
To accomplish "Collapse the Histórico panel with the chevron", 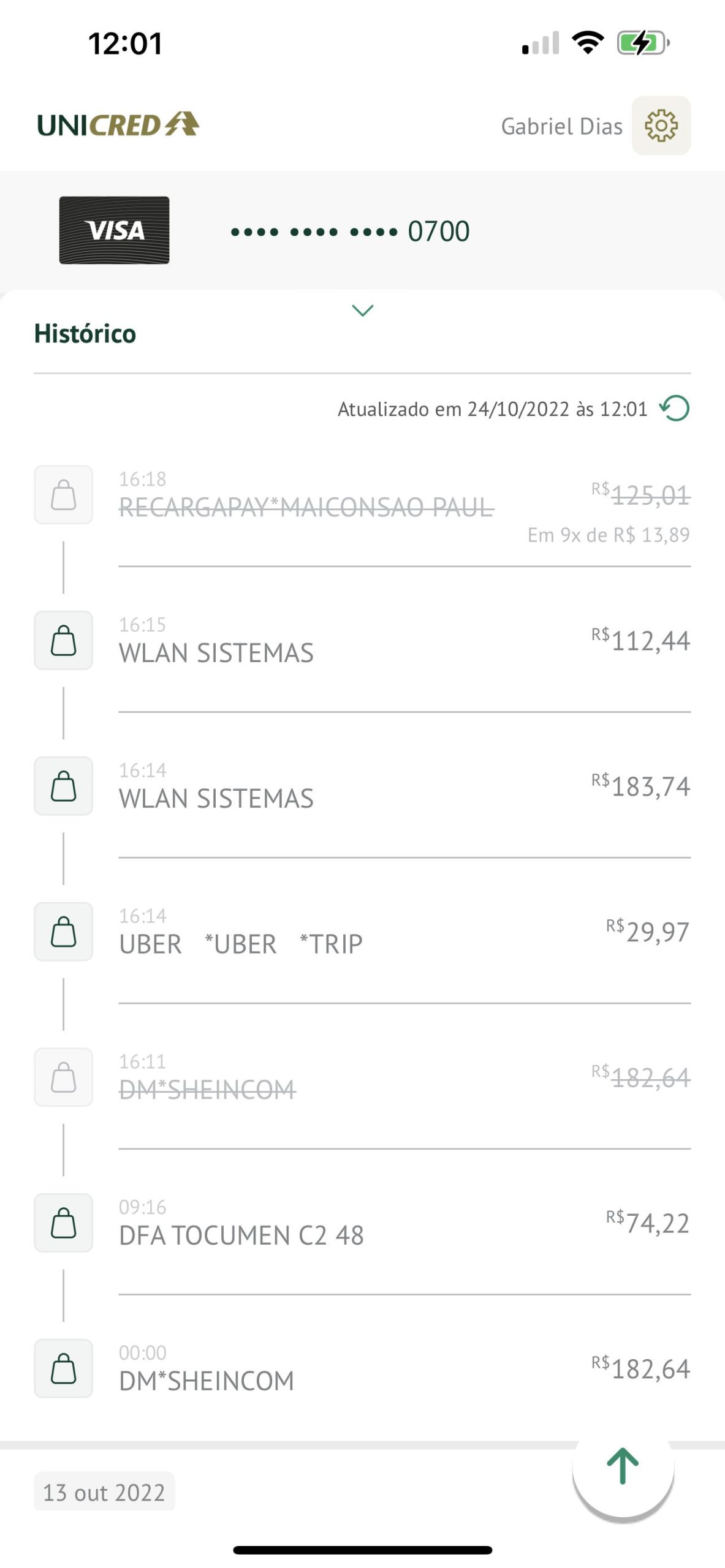I will click(363, 311).
